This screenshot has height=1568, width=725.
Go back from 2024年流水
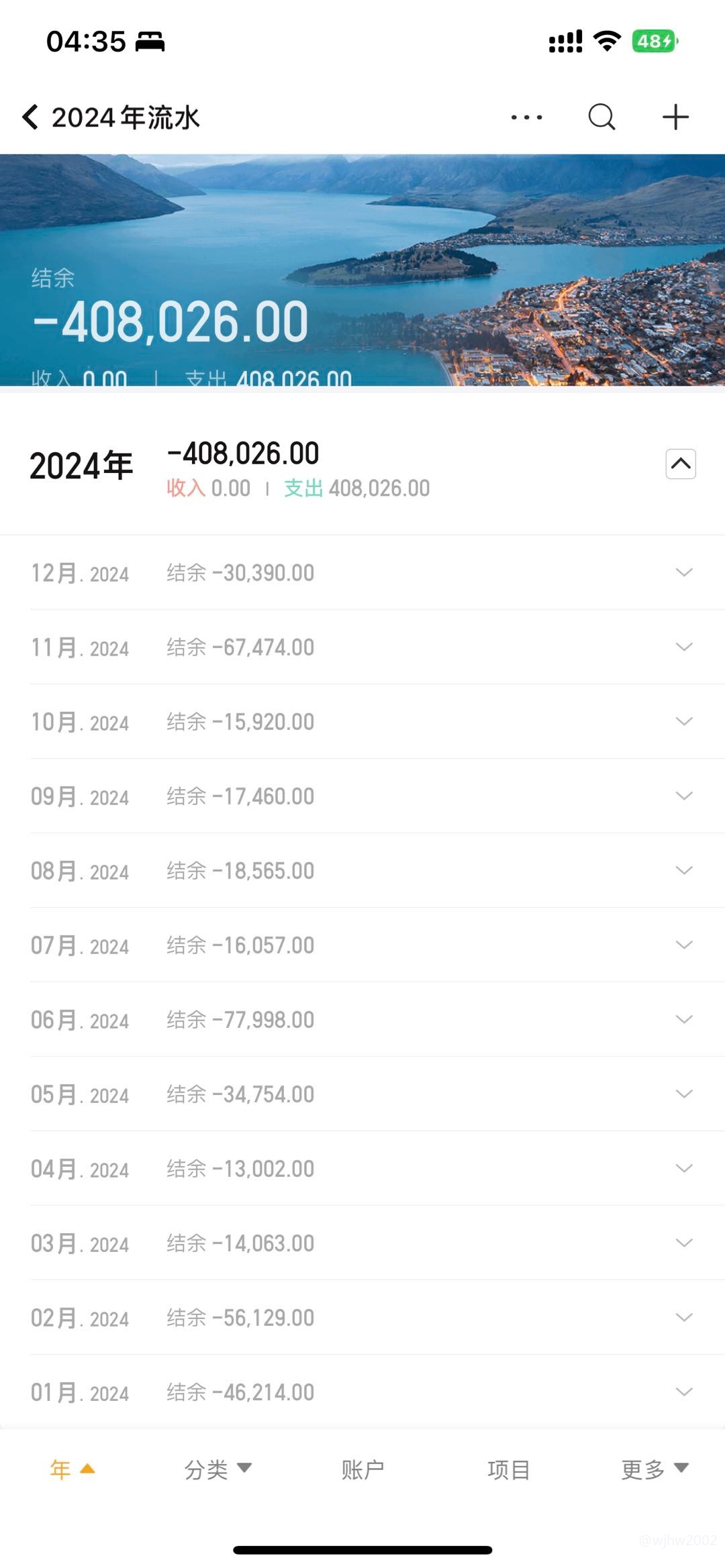tap(30, 117)
